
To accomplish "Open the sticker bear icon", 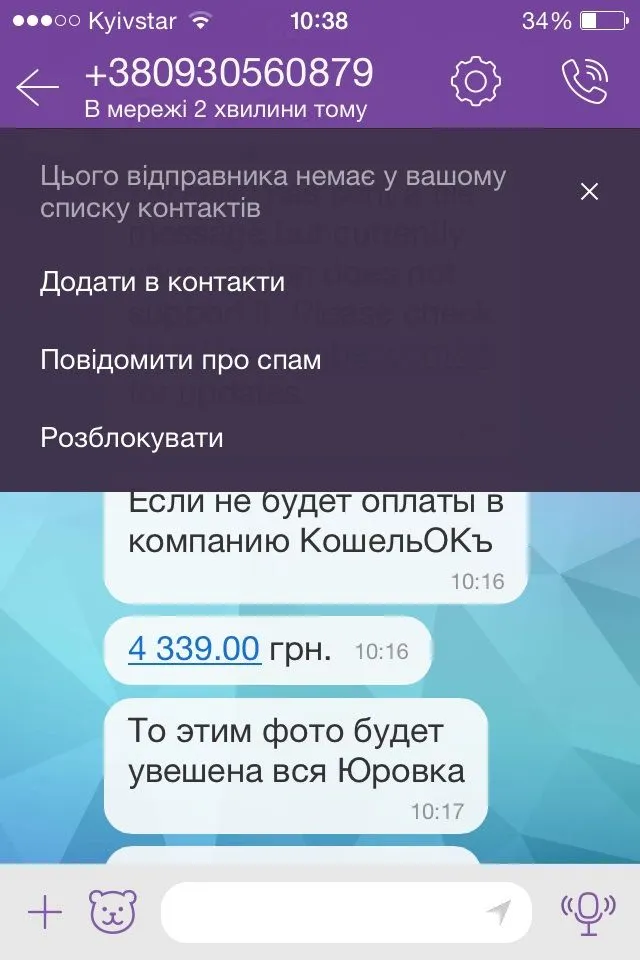I will 112,912.
